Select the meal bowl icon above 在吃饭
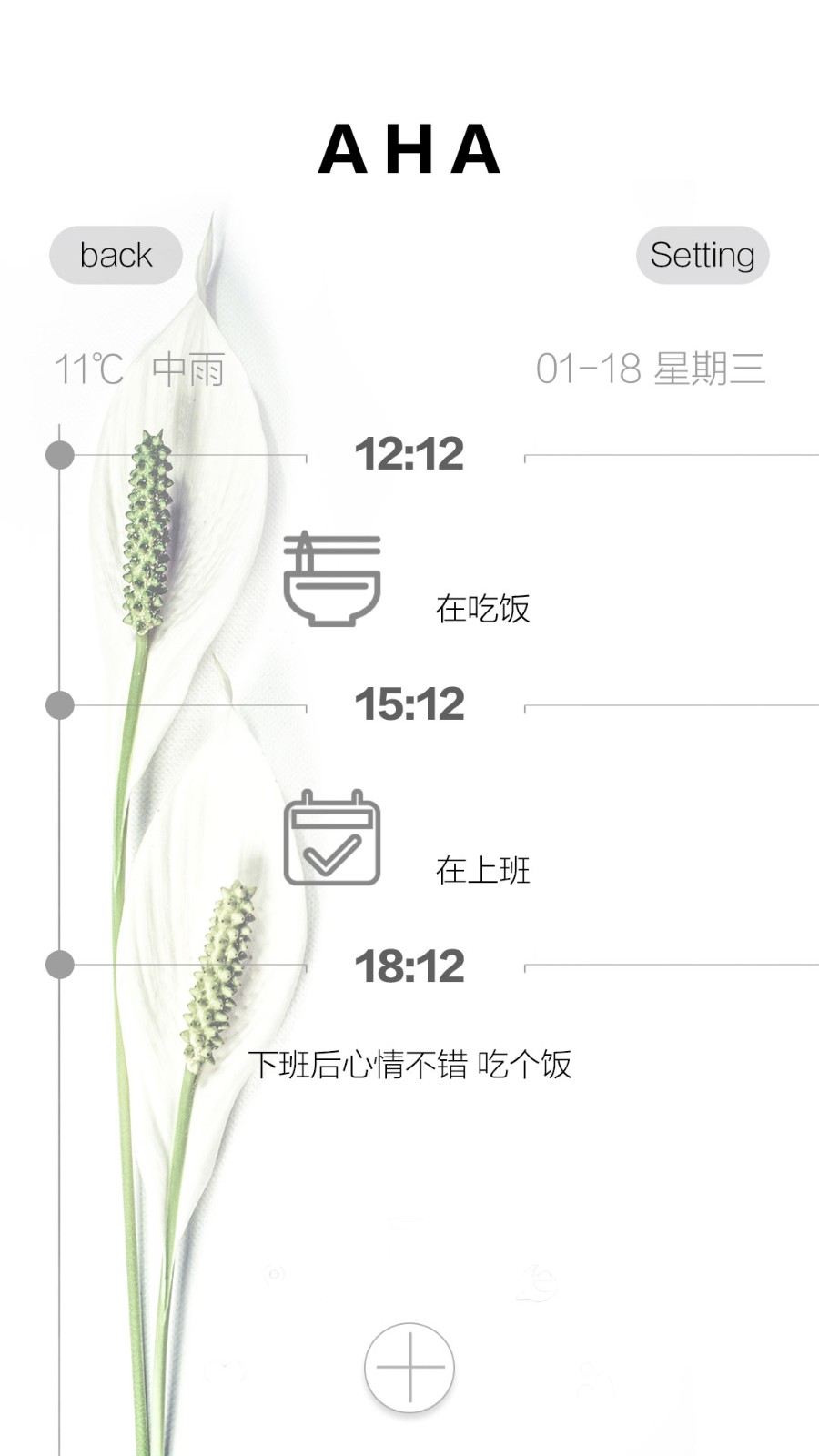The image size is (819, 1456). 332,578
